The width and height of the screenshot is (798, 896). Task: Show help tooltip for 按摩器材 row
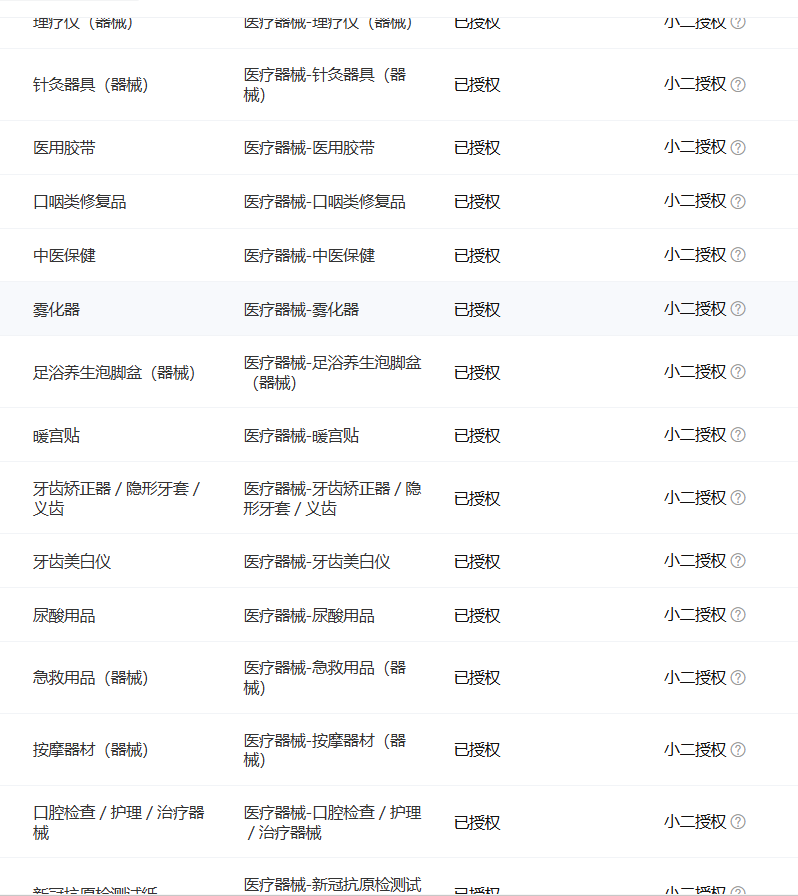click(x=738, y=750)
